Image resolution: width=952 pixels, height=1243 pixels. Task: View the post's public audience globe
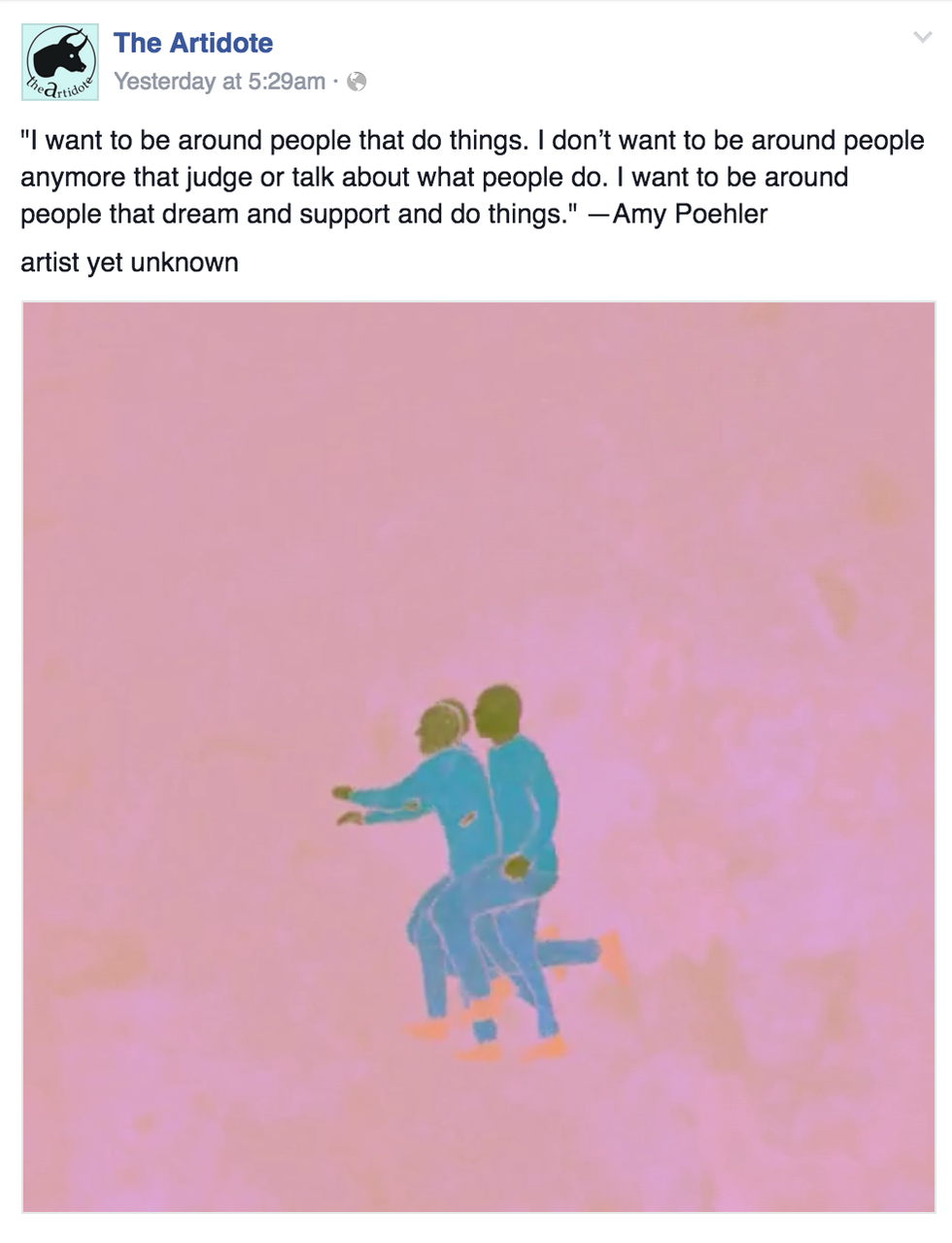(357, 82)
